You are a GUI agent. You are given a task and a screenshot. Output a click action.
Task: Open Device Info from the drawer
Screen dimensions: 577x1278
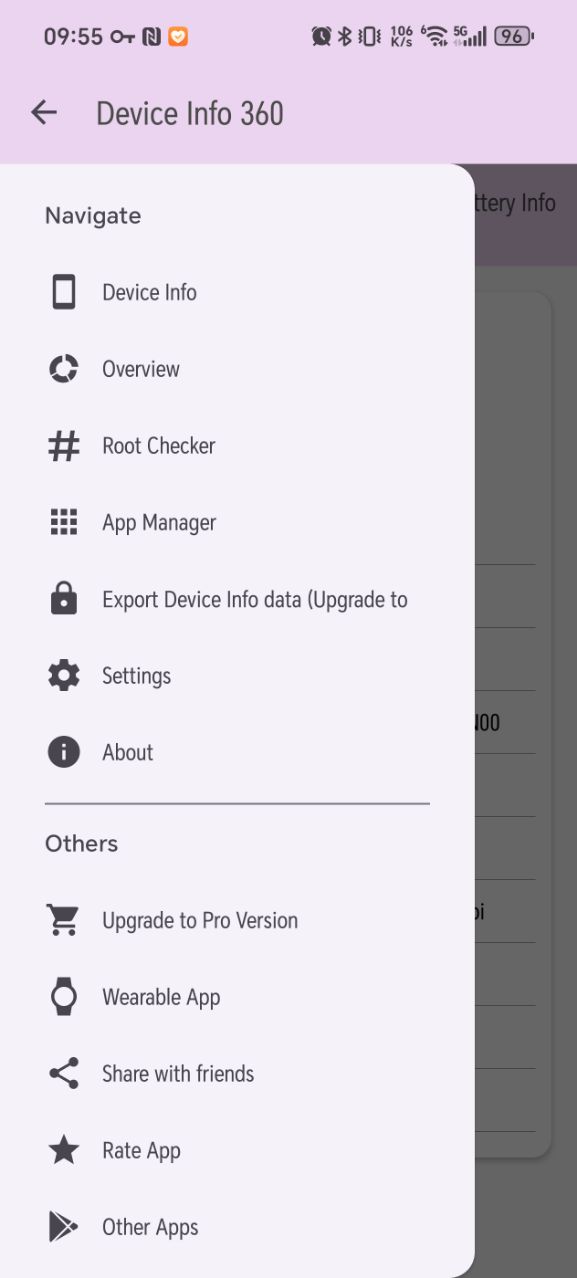pyautogui.click(x=237, y=293)
